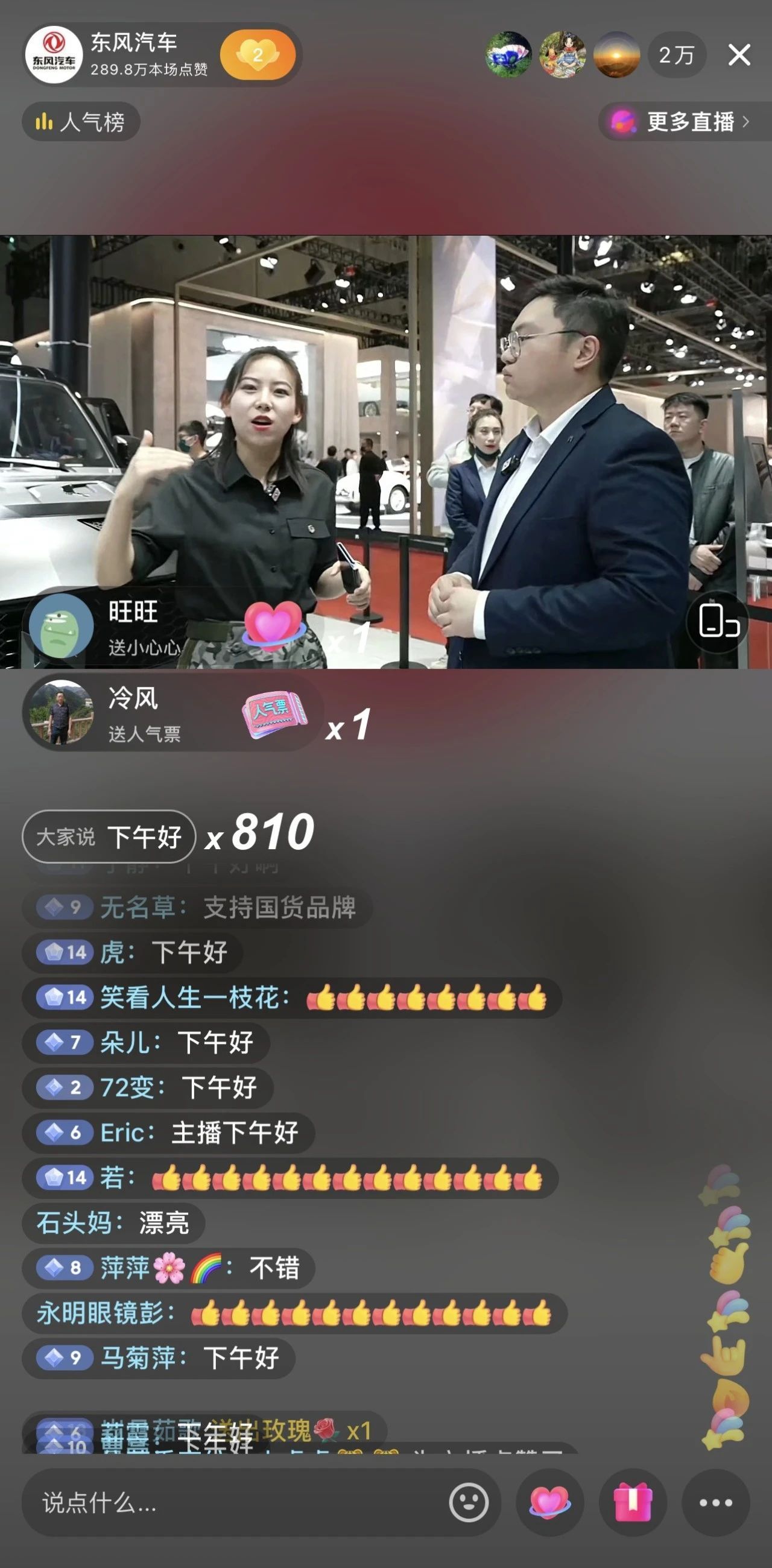Open the top viewer's butterfly avatar
772x1568 pixels.
(x=508, y=55)
